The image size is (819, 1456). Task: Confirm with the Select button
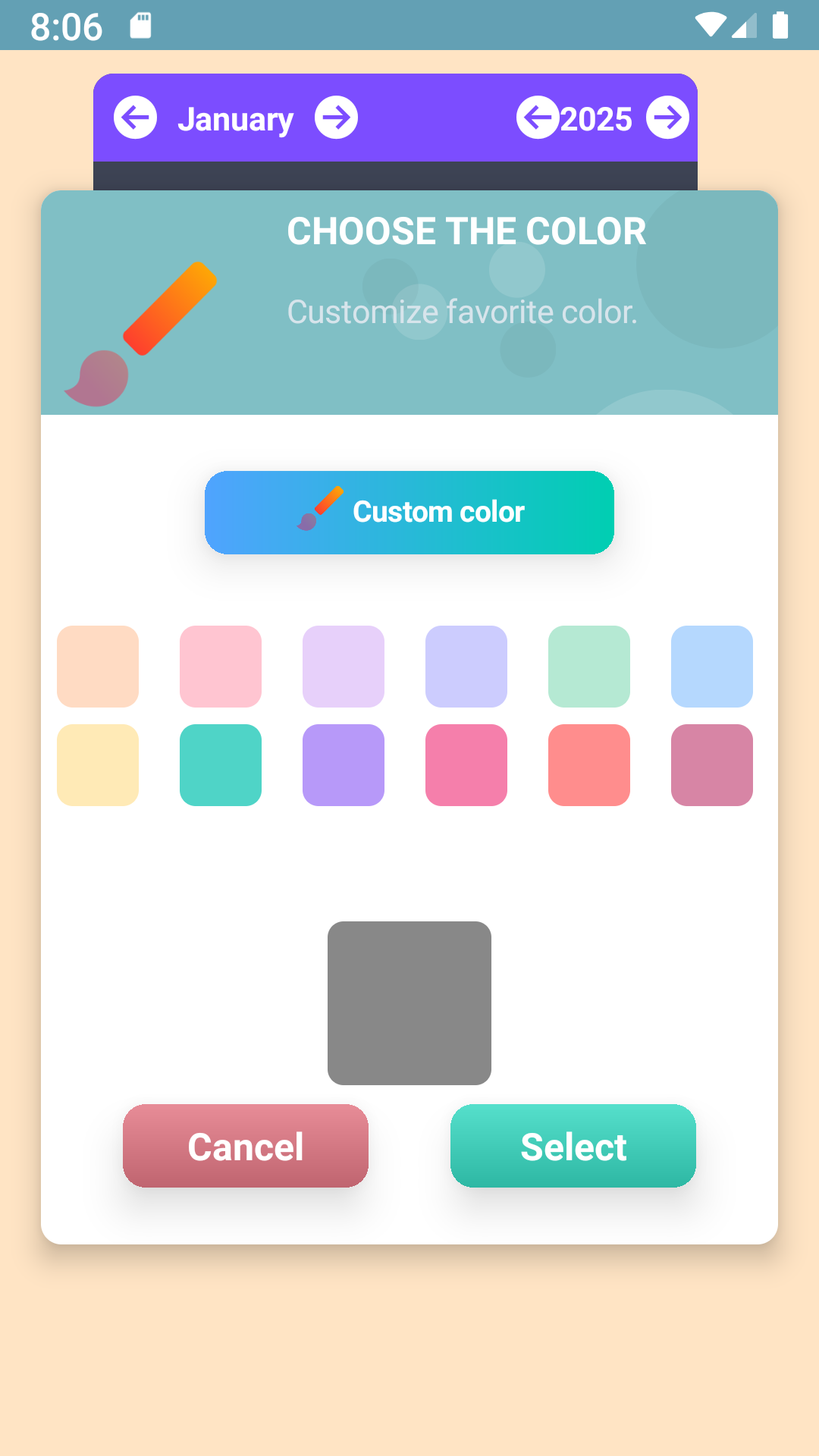tap(573, 1146)
